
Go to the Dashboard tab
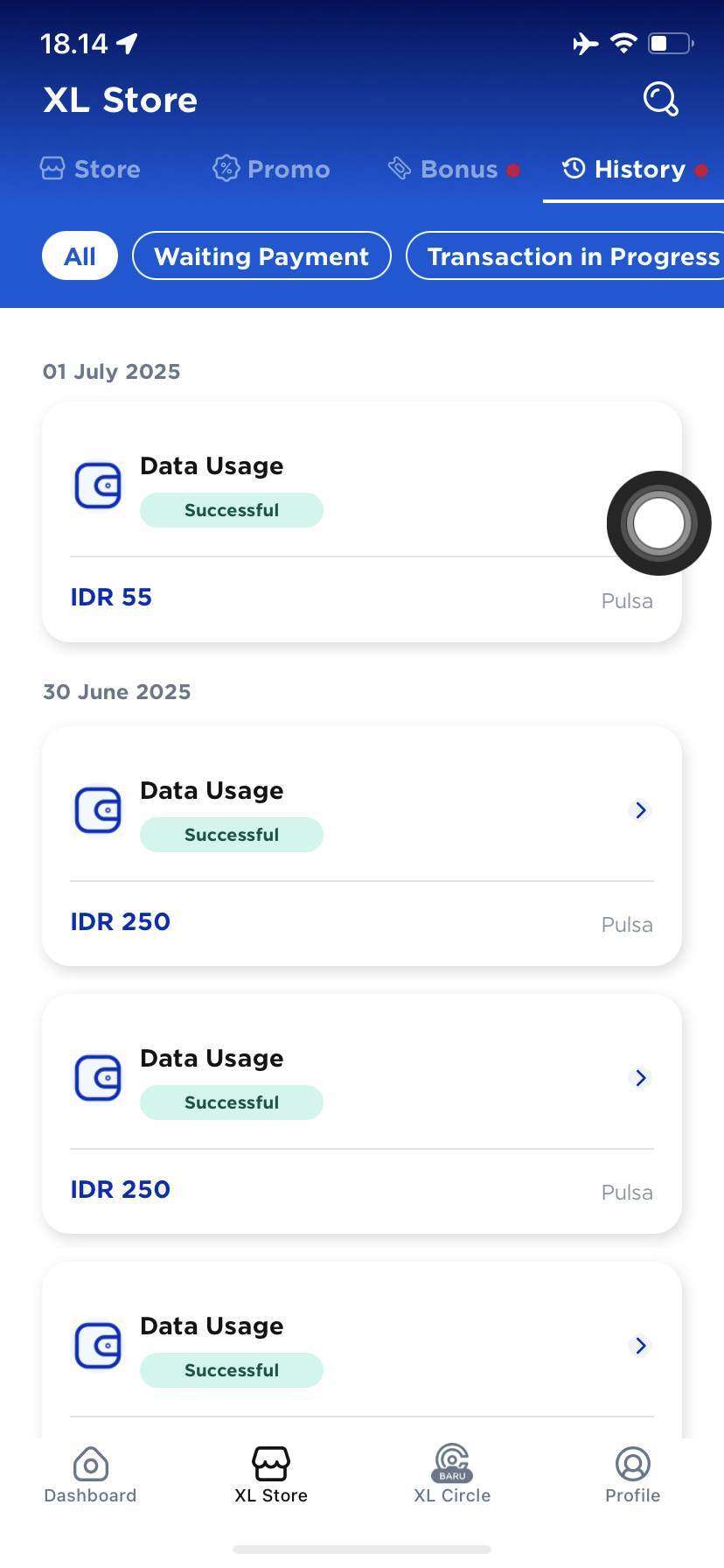coord(90,1475)
